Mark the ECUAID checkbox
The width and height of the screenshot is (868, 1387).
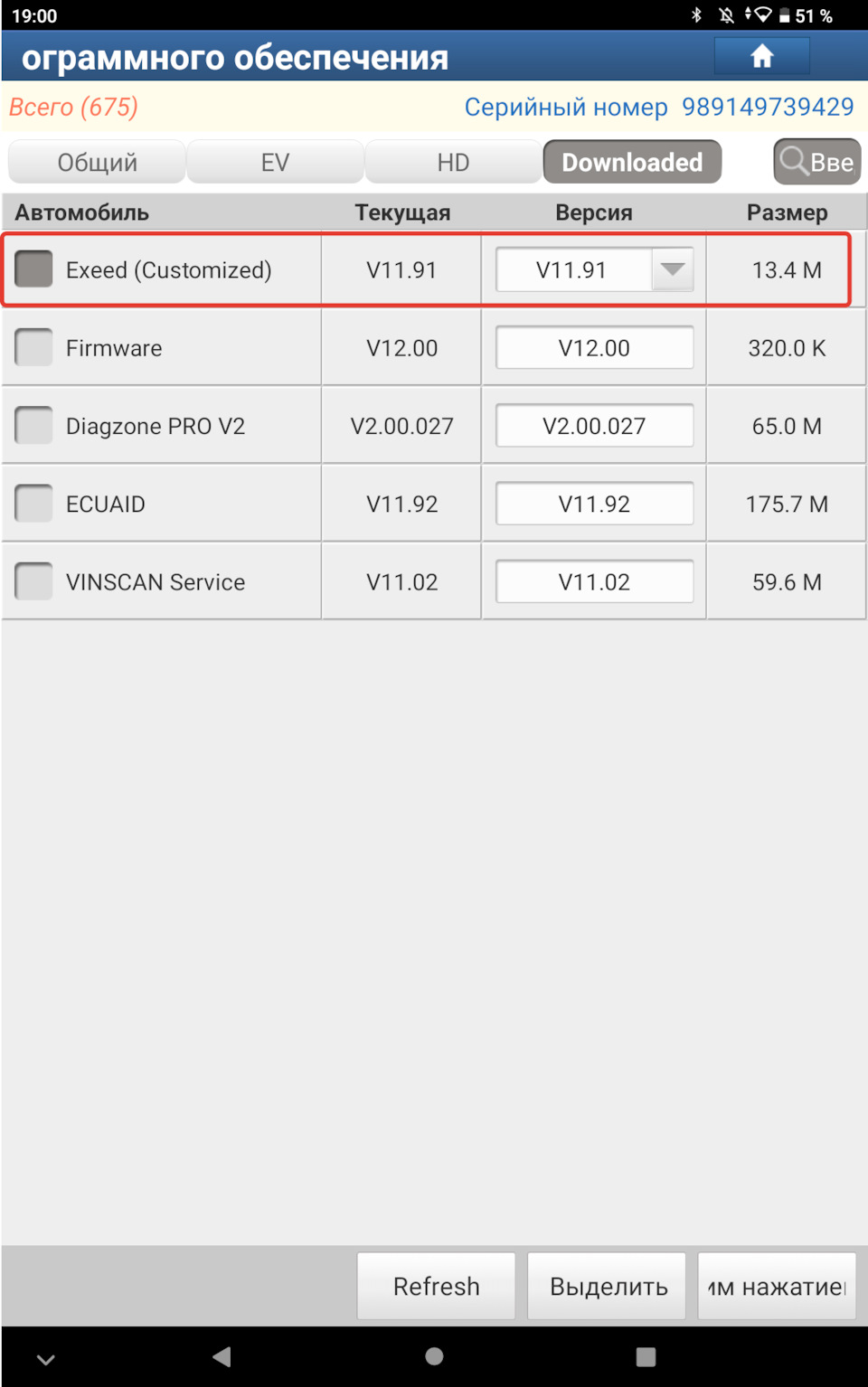tap(34, 504)
